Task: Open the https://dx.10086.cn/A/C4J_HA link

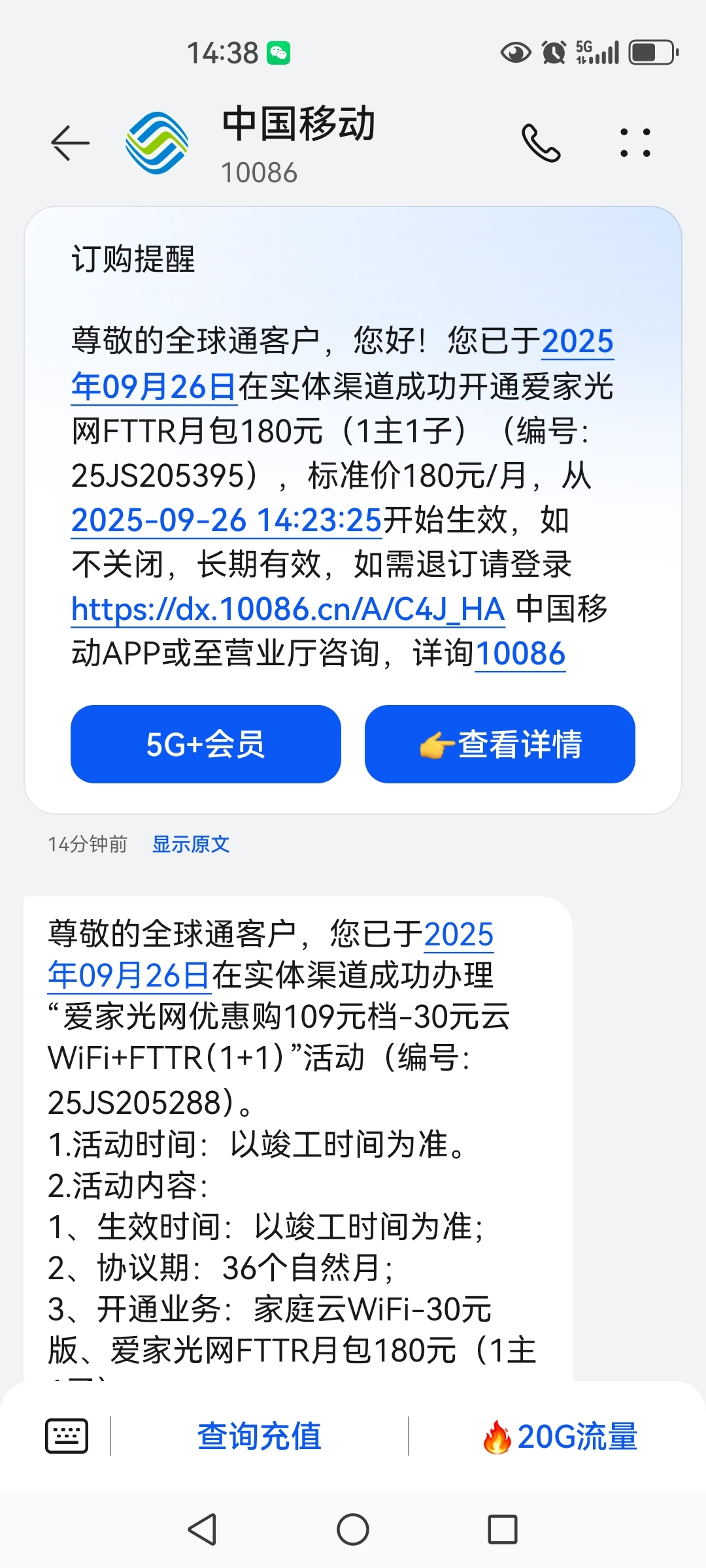Action: (288, 609)
